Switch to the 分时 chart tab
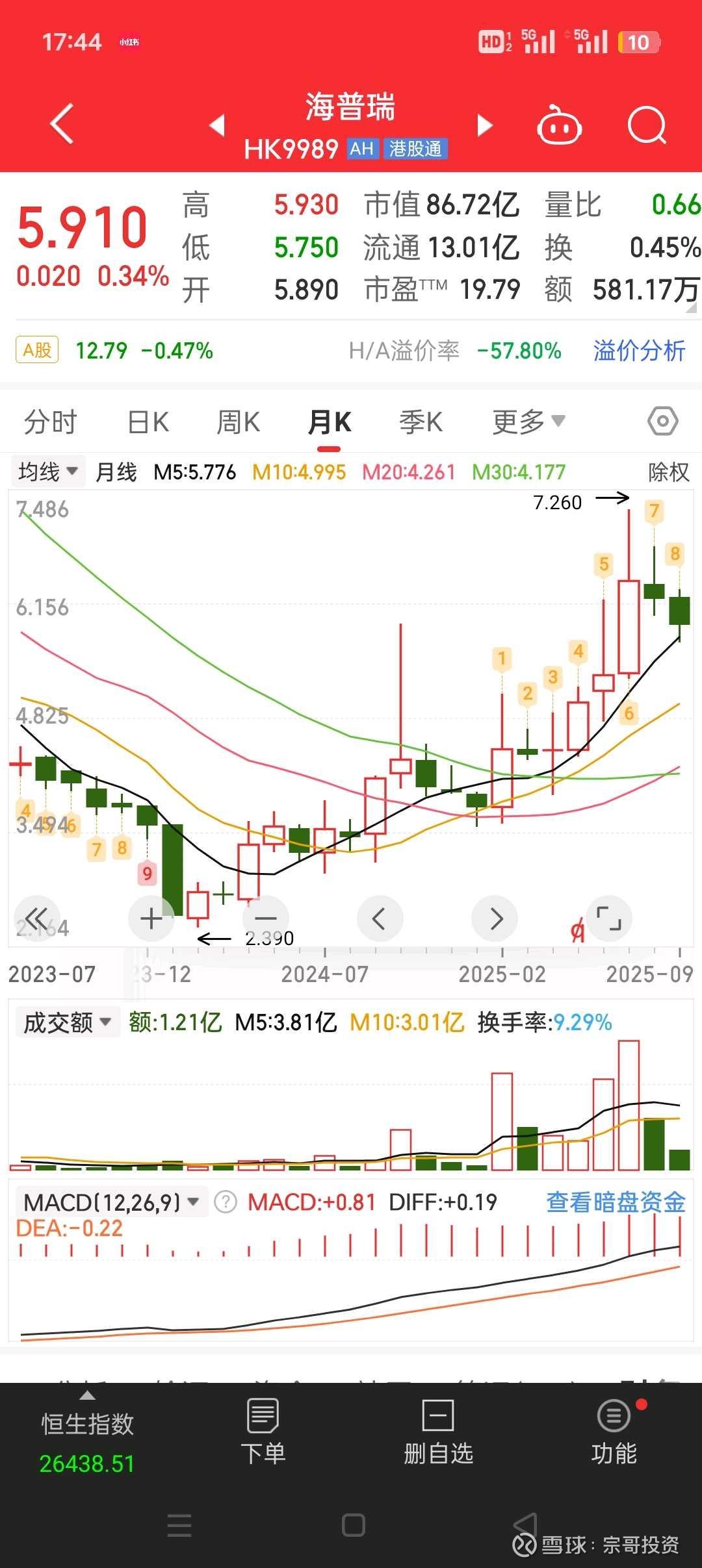Screen dimensions: 702x1568 coord(50,422)
